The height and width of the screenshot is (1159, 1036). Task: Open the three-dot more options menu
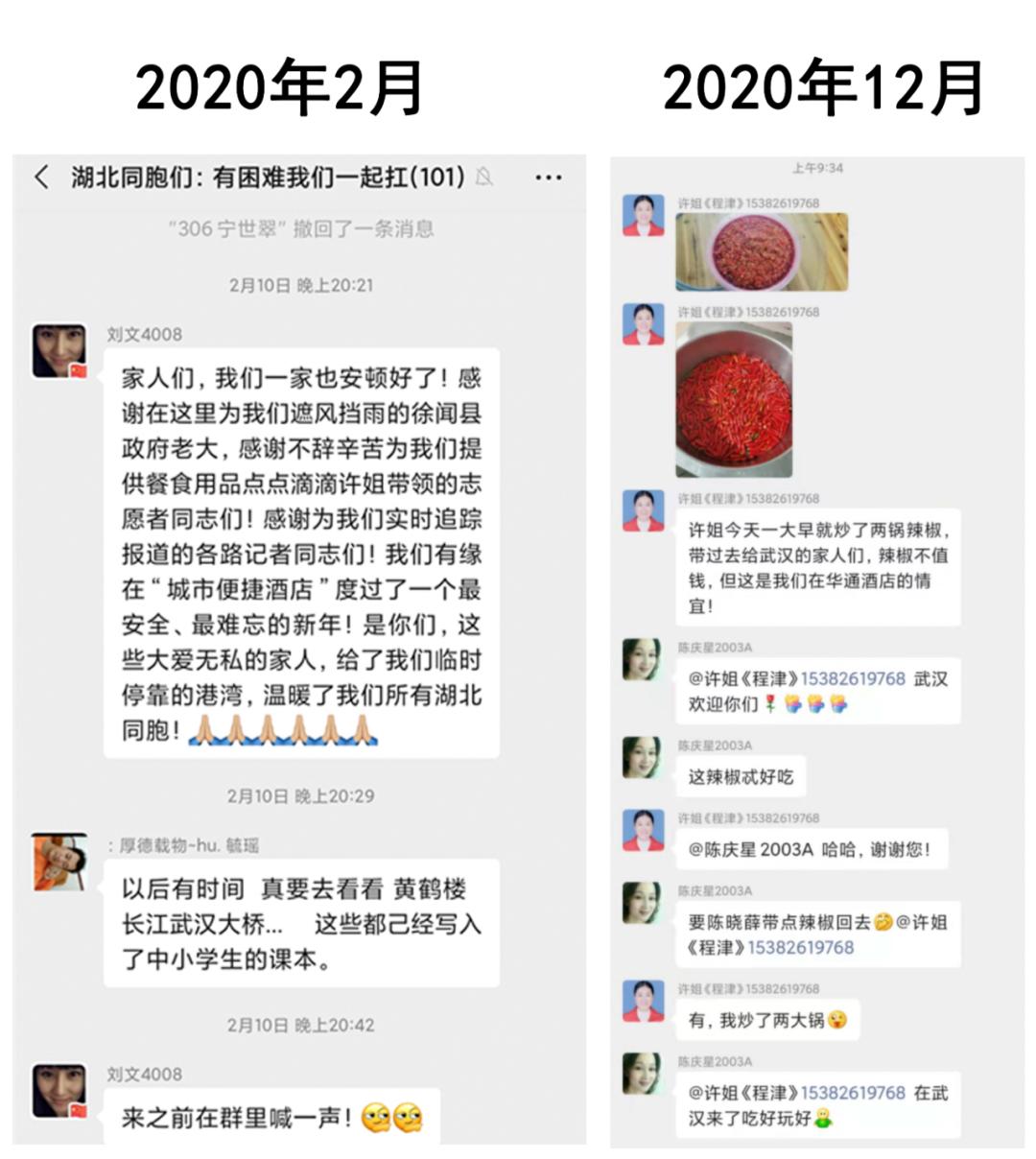(548, 177)
